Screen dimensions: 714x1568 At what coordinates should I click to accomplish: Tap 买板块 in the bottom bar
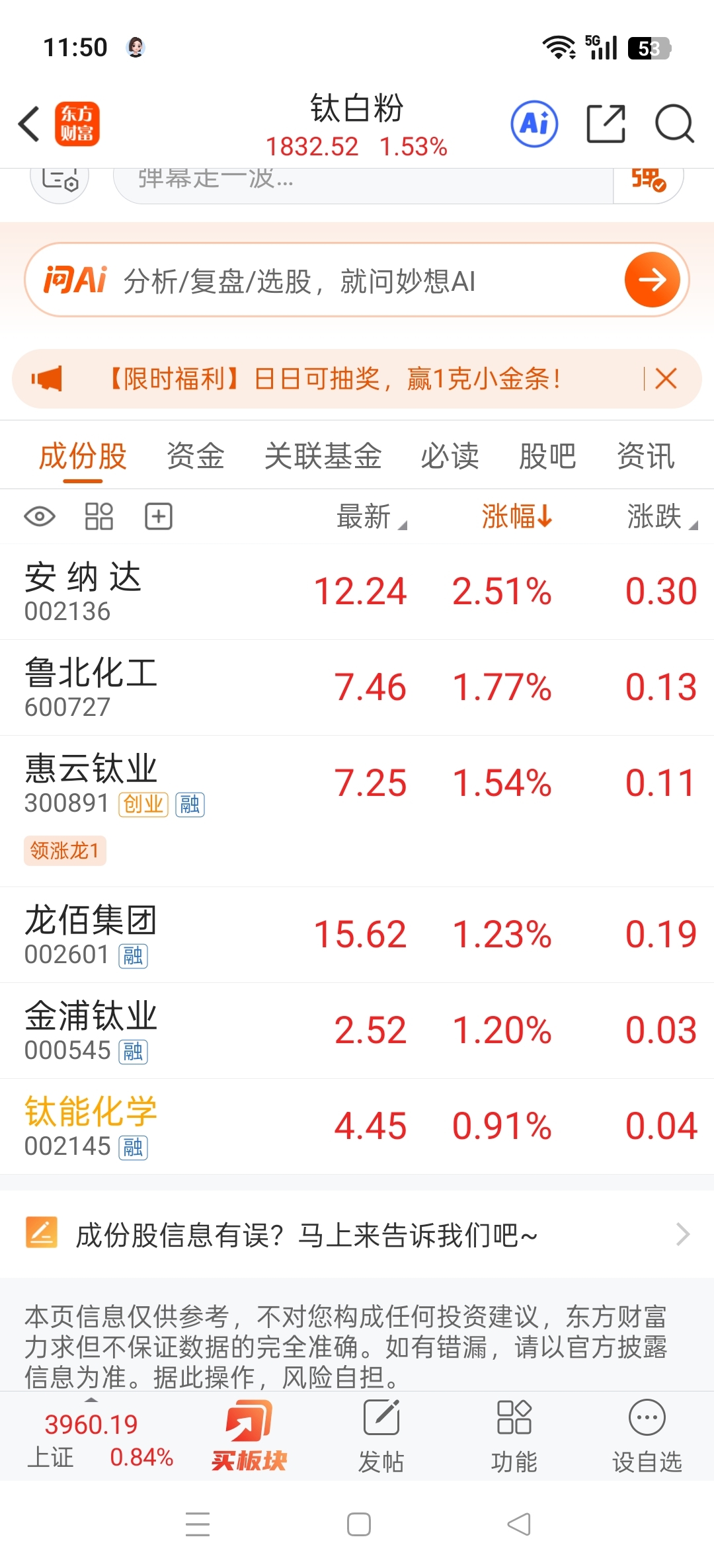[x=249, y=1436]
